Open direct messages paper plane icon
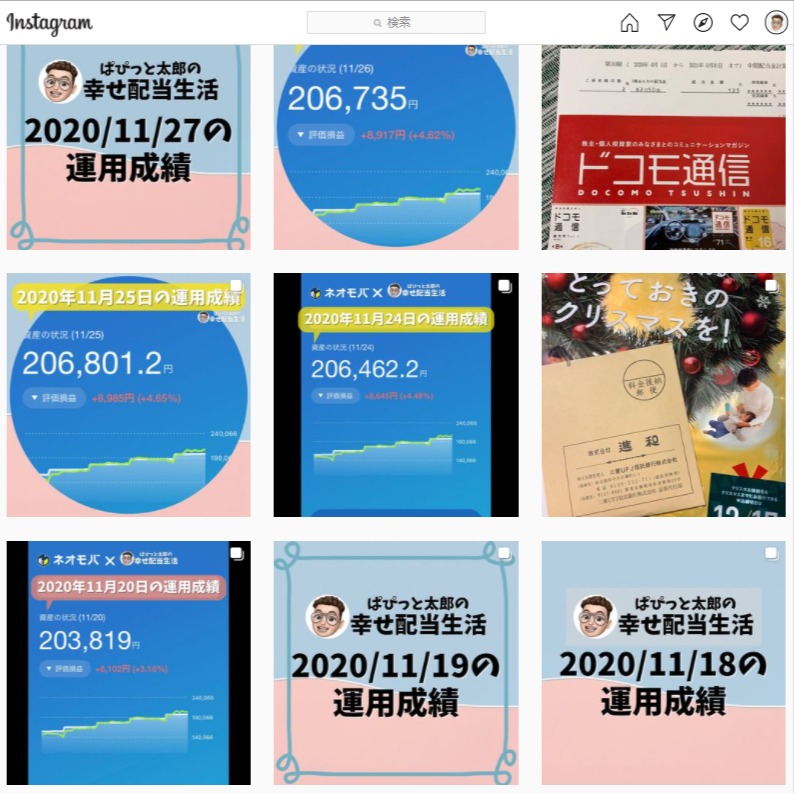The image size is (794, 793). [x=666, y=22]
